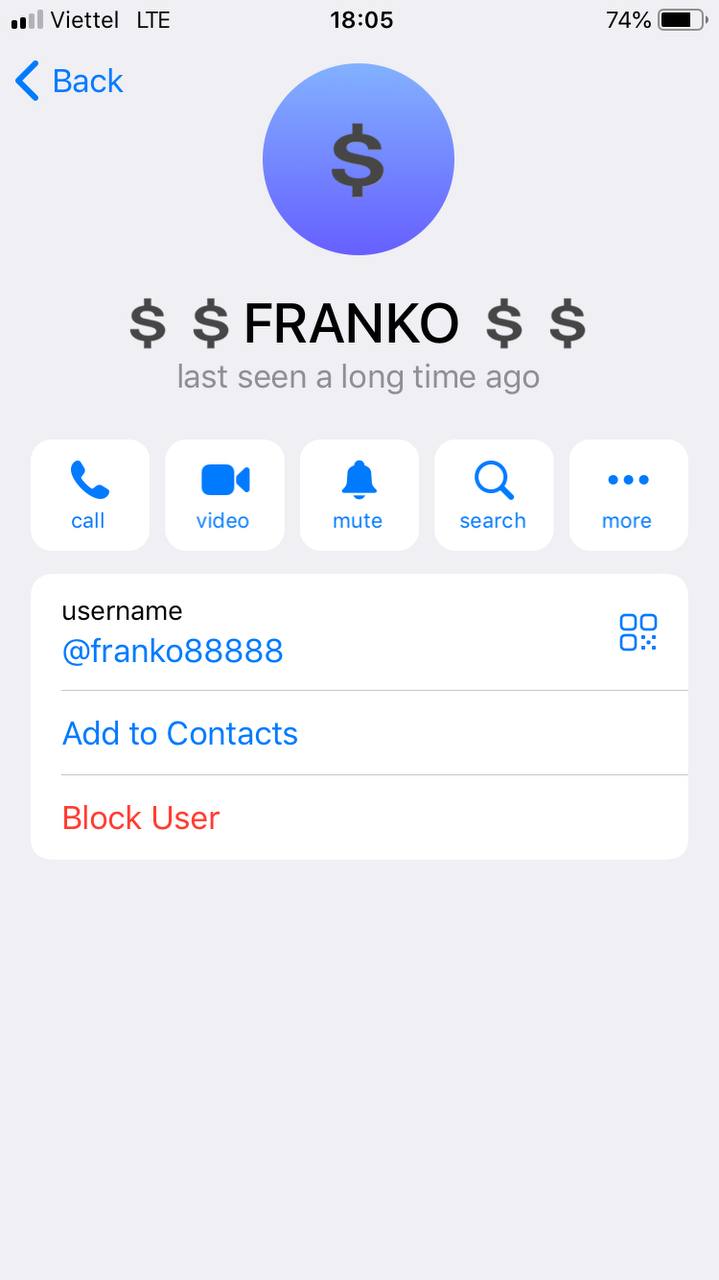Show the QR code for this username
The image size is (719, 1280).
(638, 633)
